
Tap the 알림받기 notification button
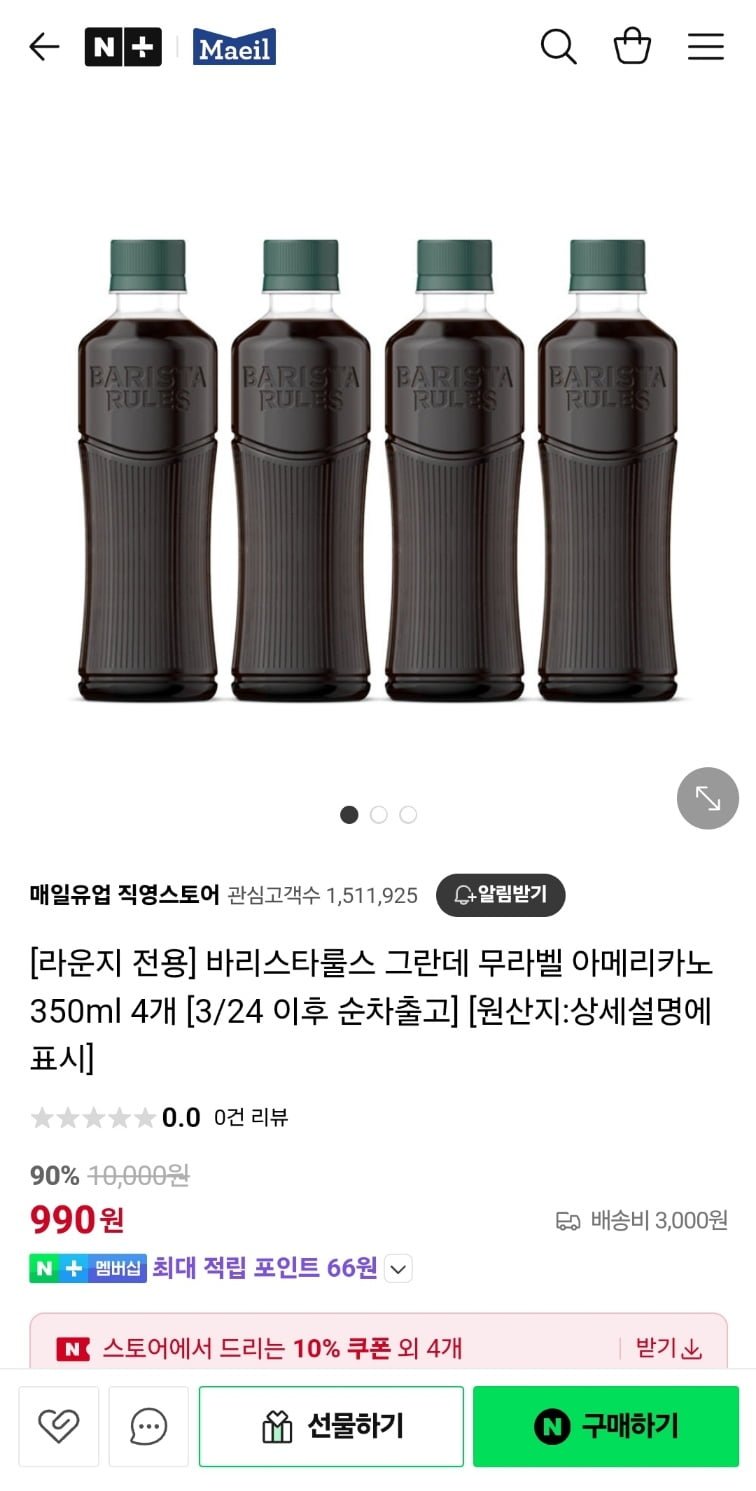tap(500, 894)
